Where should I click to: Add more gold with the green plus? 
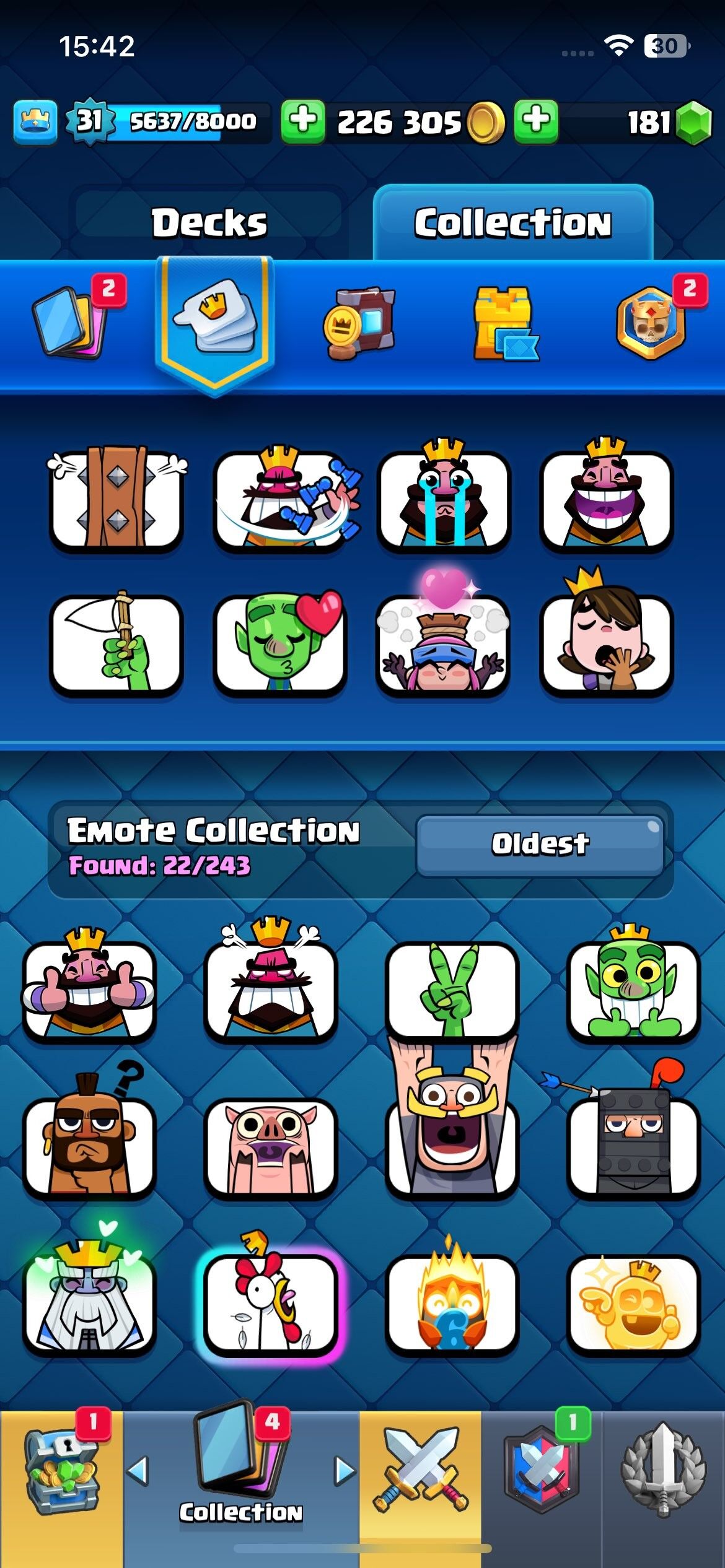point(303,121)
